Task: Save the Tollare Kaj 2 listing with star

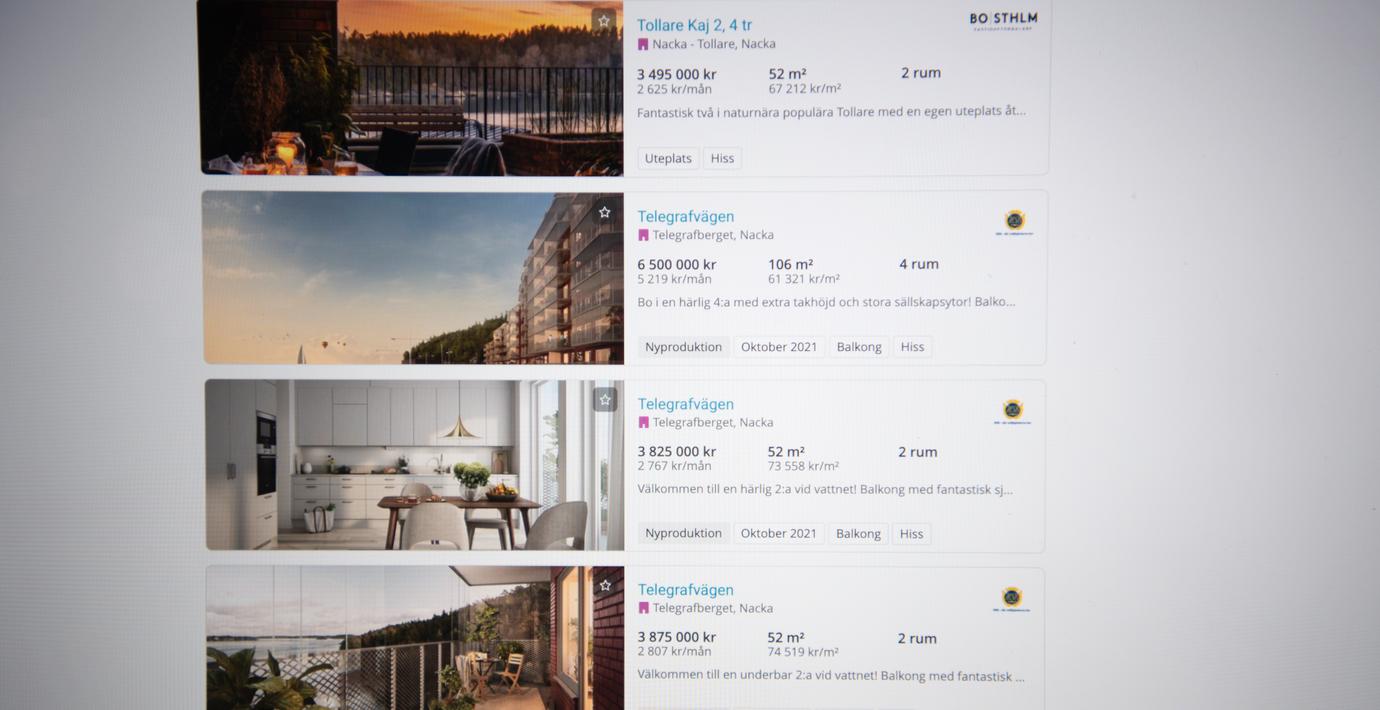Action: coord(603,21)
